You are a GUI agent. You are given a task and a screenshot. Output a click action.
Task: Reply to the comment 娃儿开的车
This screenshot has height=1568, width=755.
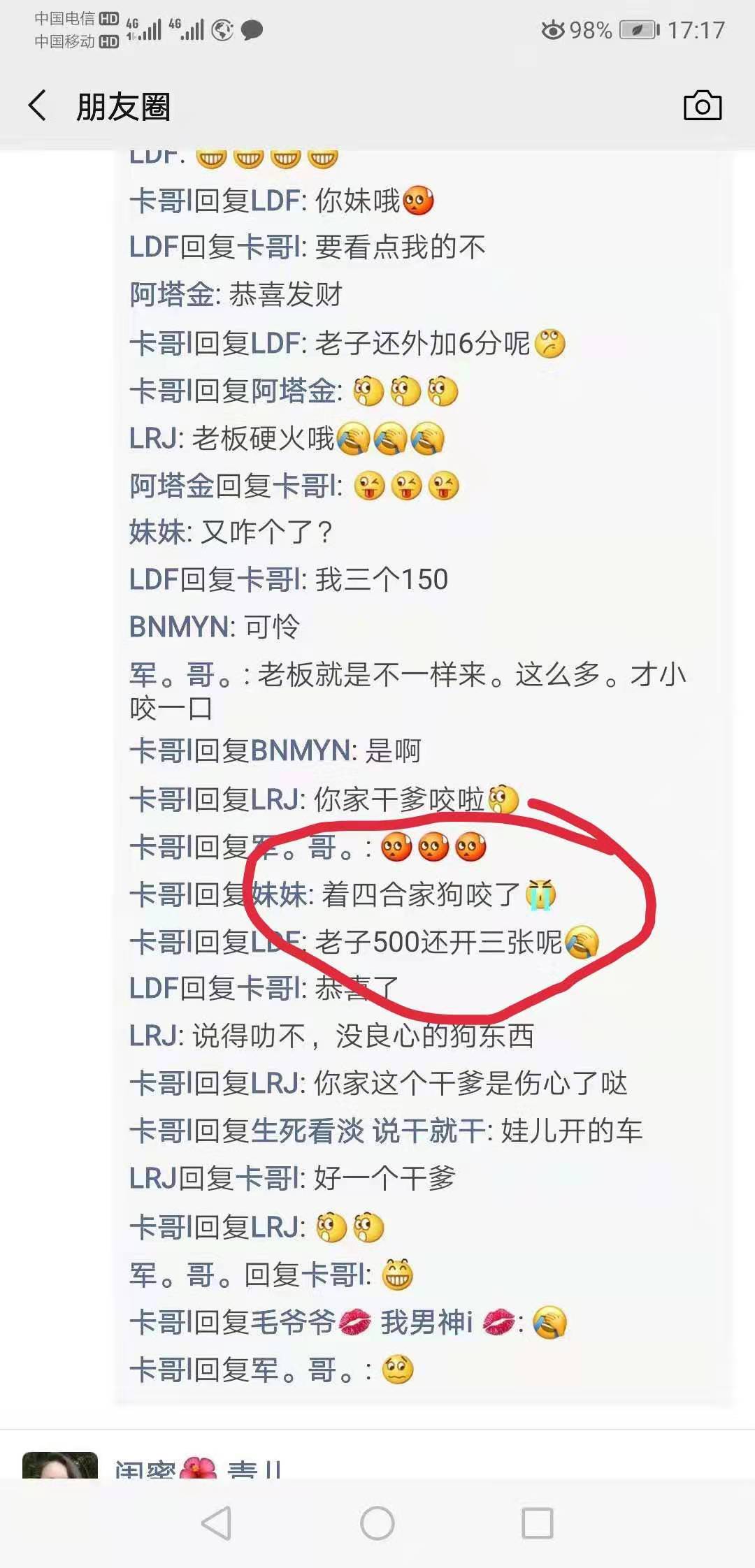coord(570,1131)
